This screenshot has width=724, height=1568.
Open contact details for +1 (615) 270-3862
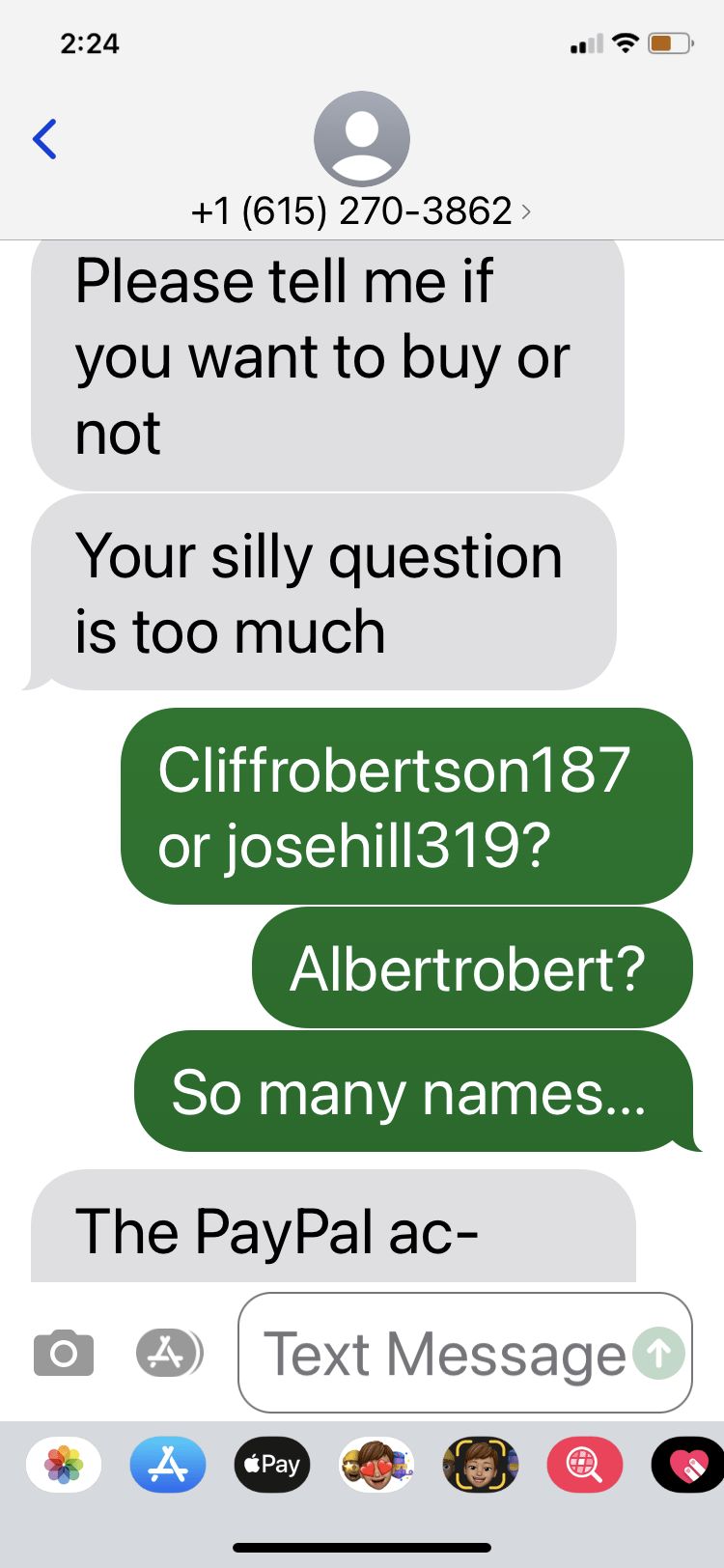click(361, 210)
